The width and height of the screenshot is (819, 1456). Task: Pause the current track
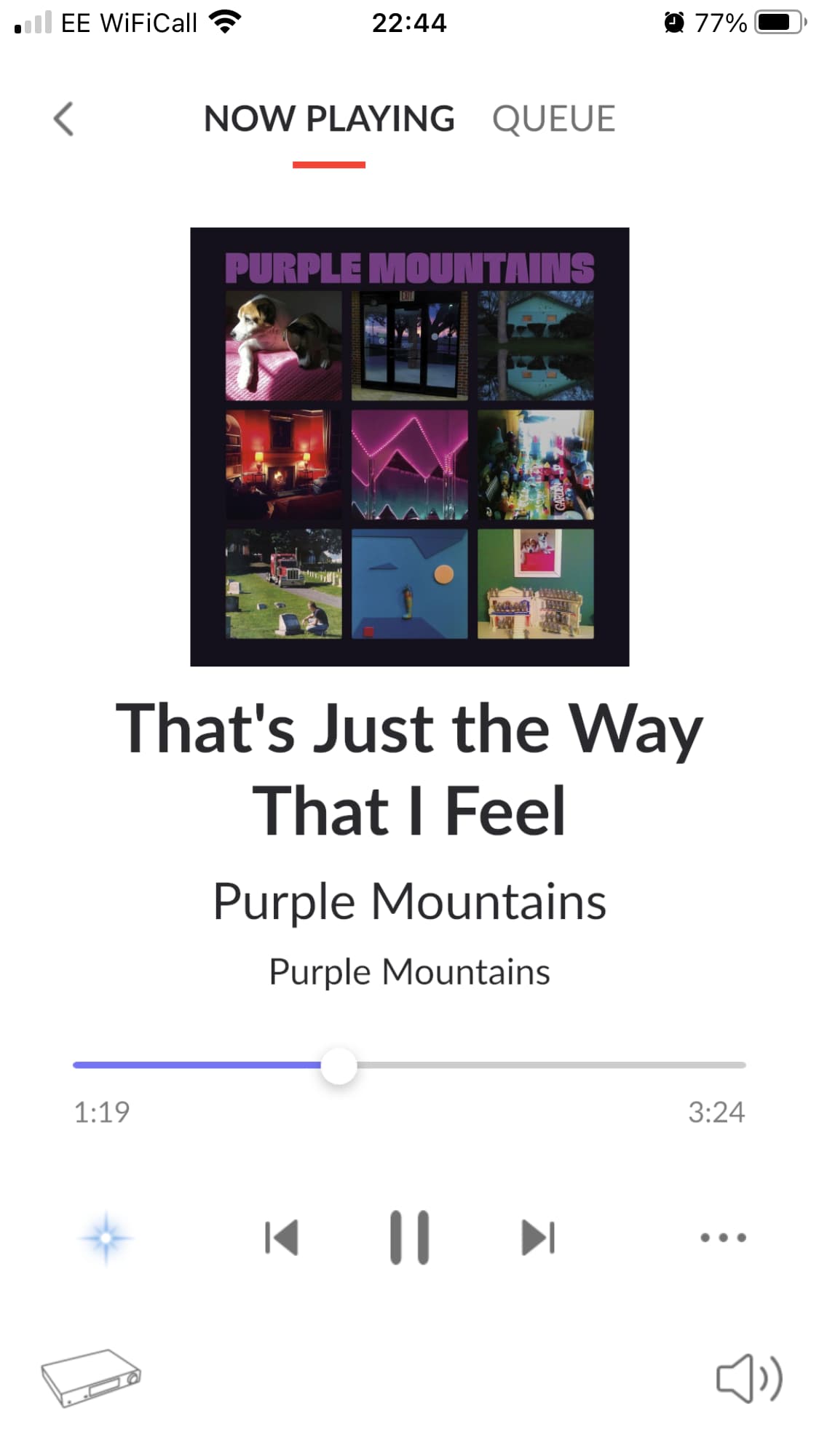(x=409, y=1237)
